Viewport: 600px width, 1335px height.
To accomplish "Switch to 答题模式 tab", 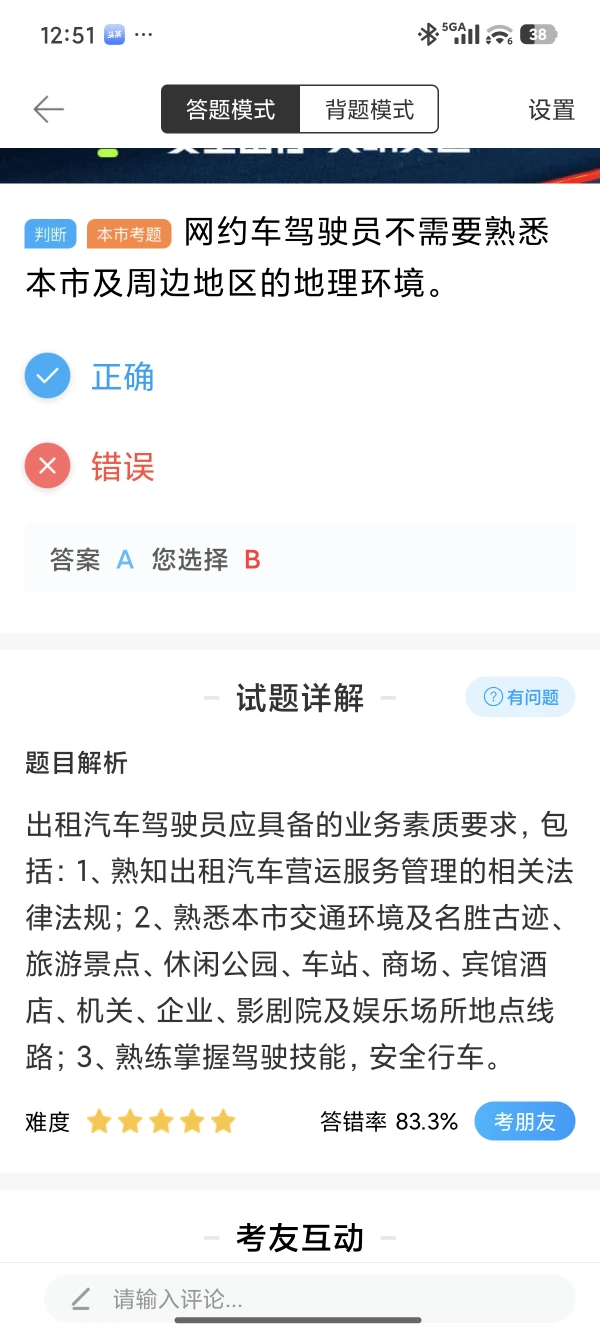I will click(x=231, y=110).
